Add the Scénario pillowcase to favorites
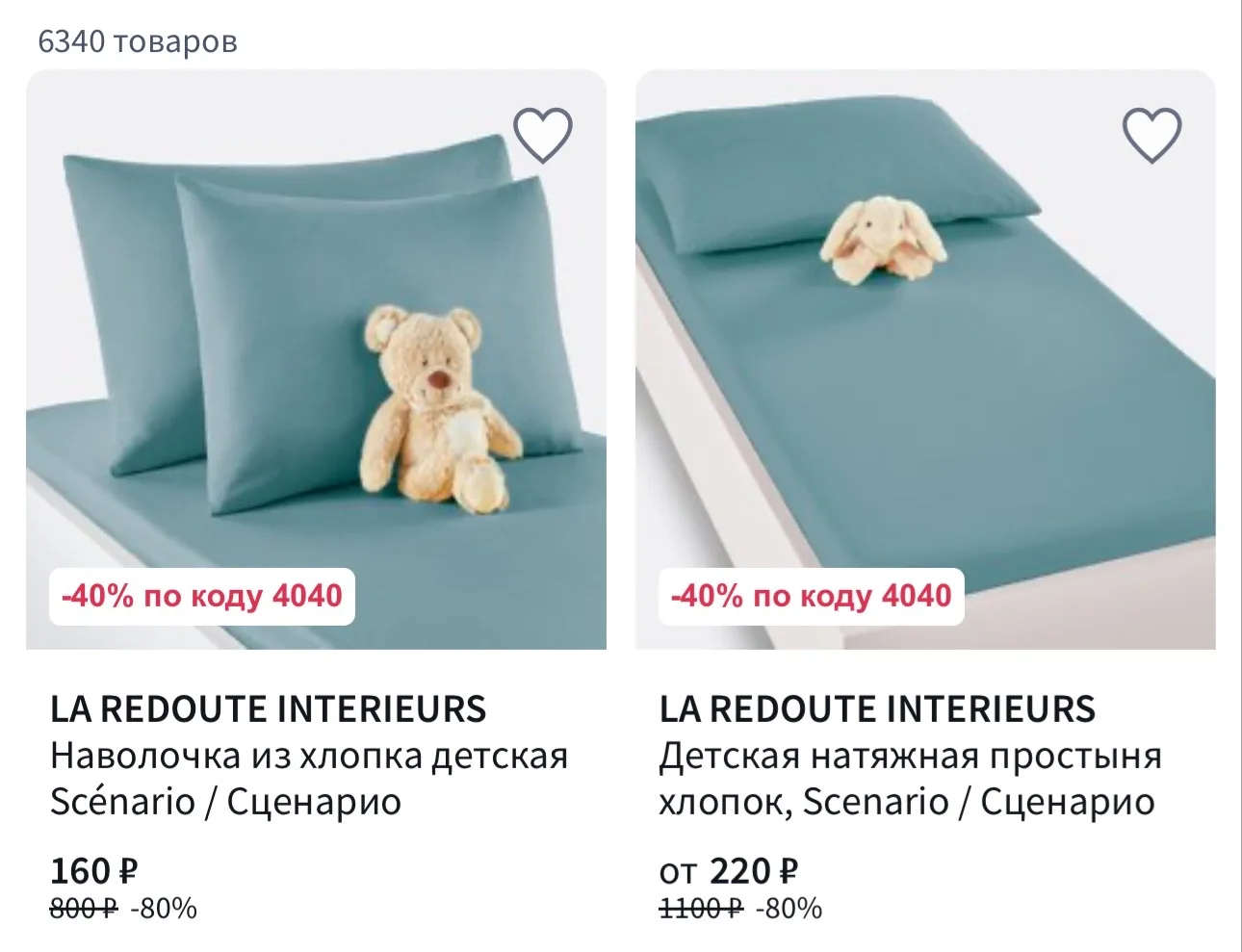This screenshot has width=1242, height=952. (542, 135)
